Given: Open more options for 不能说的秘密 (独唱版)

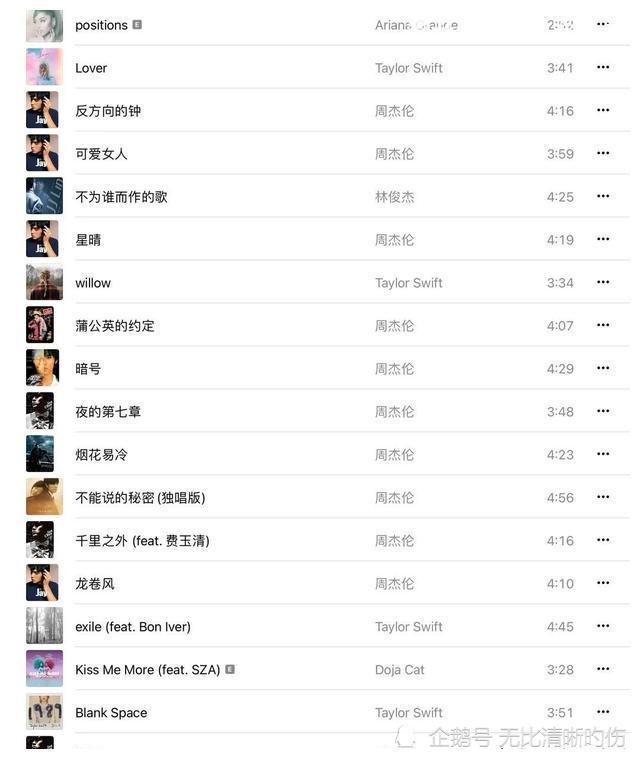Looking at the screenshot, I should 603,497.
